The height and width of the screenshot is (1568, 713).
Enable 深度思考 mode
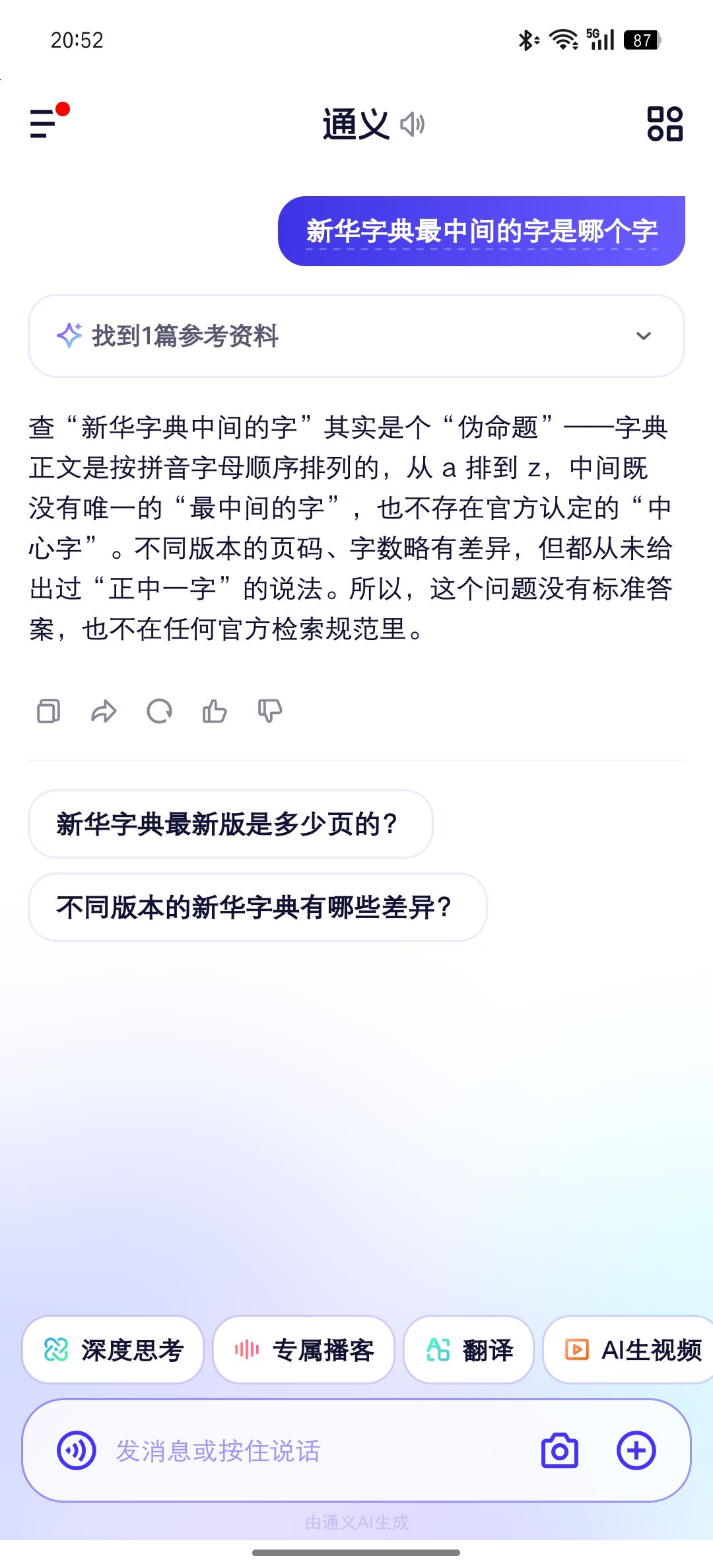pyautogui.click(x=113, y=1349)
